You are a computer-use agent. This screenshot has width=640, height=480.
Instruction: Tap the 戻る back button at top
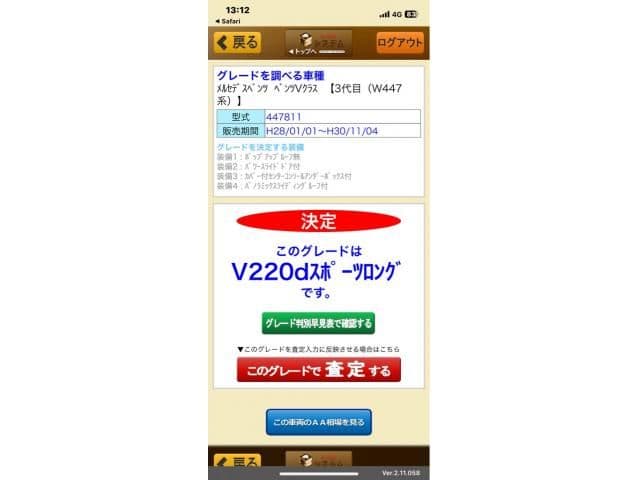237,42
